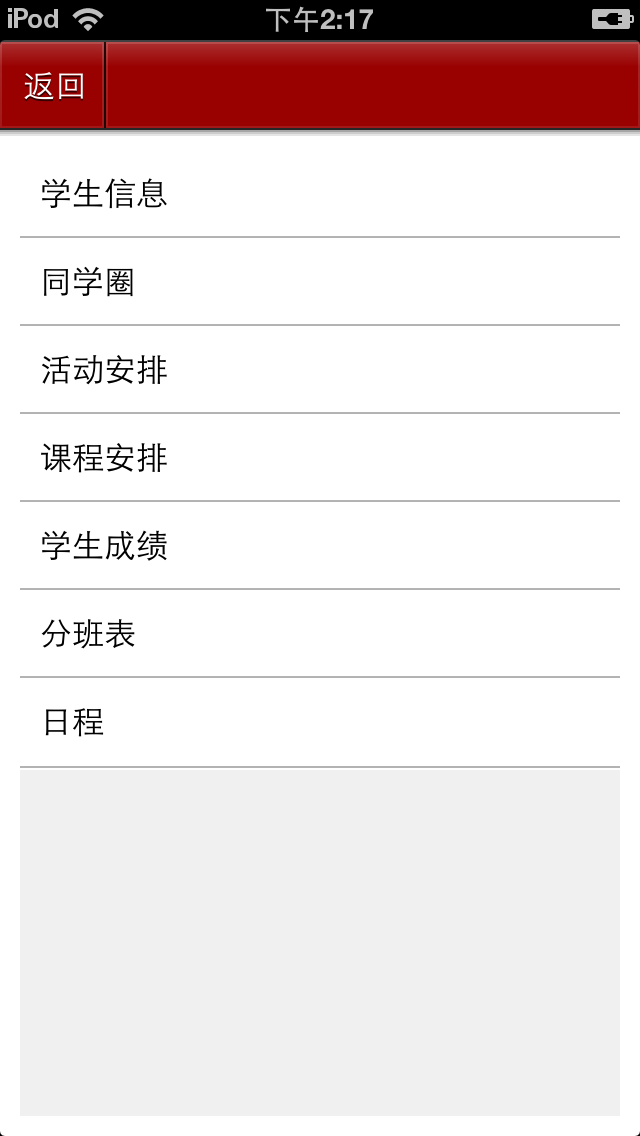View 学生成绩 (student grades)

coord(320,546)
